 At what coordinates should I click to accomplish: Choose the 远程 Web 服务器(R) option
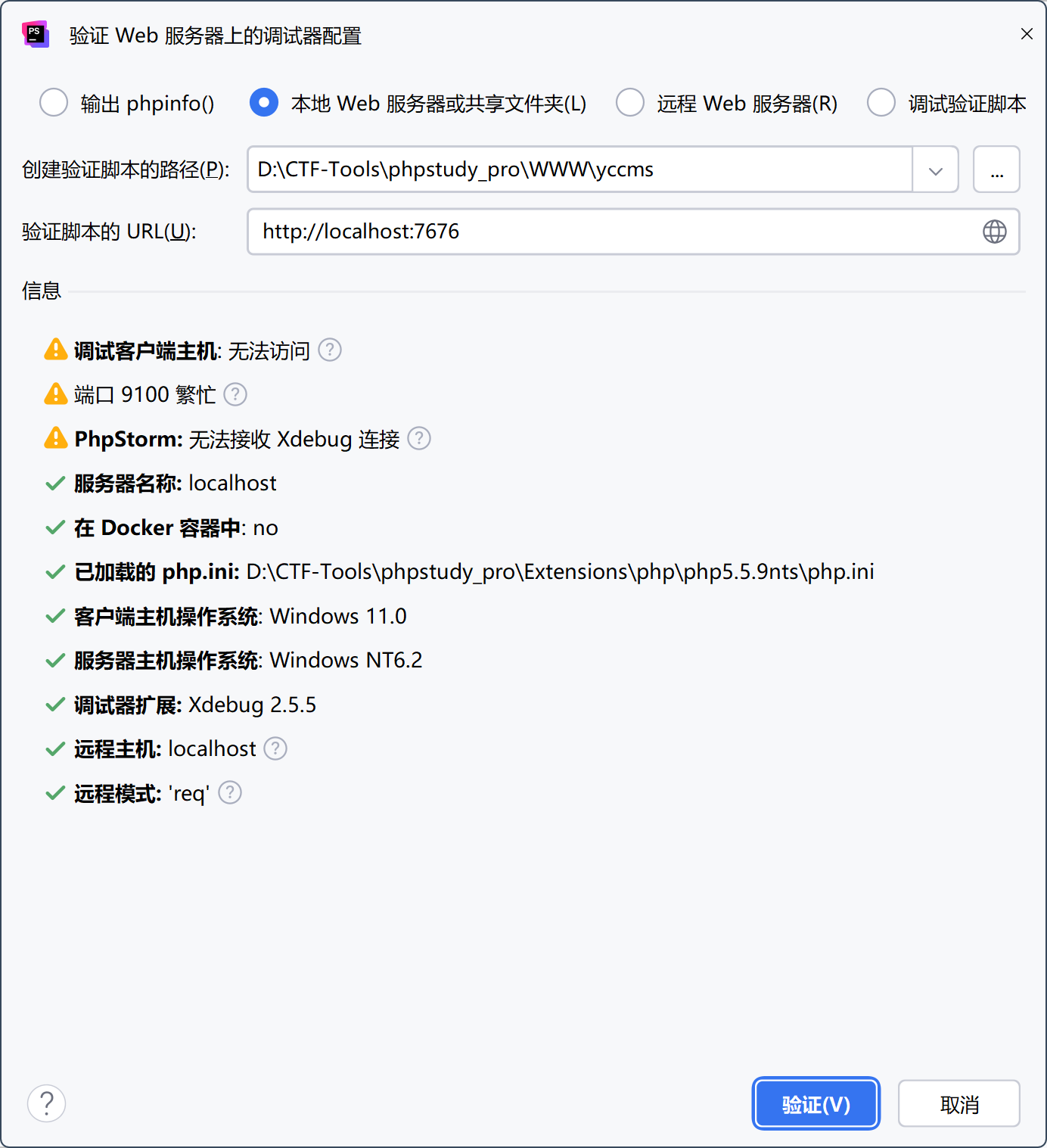click(630, 103)
